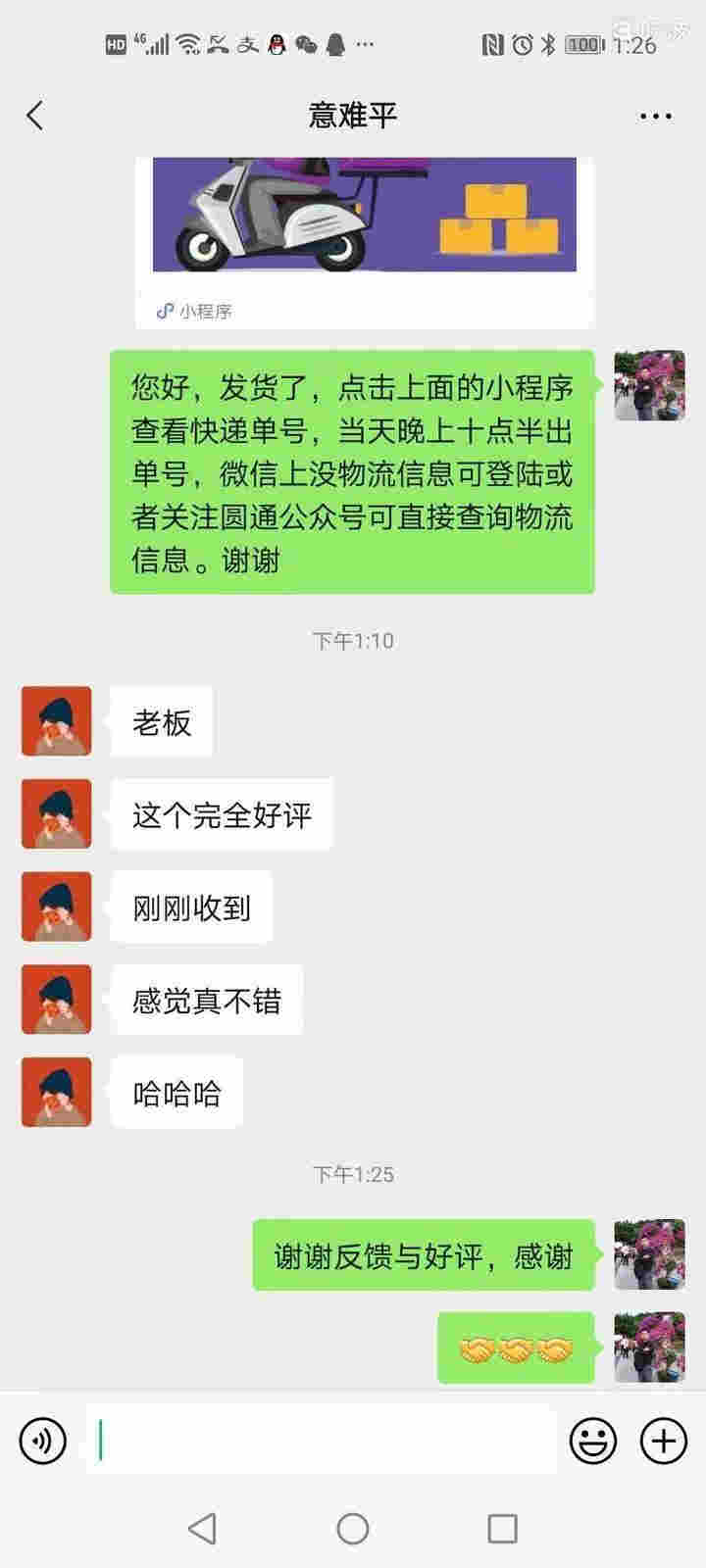Switch to voice message input

[x=42, y=1441]
